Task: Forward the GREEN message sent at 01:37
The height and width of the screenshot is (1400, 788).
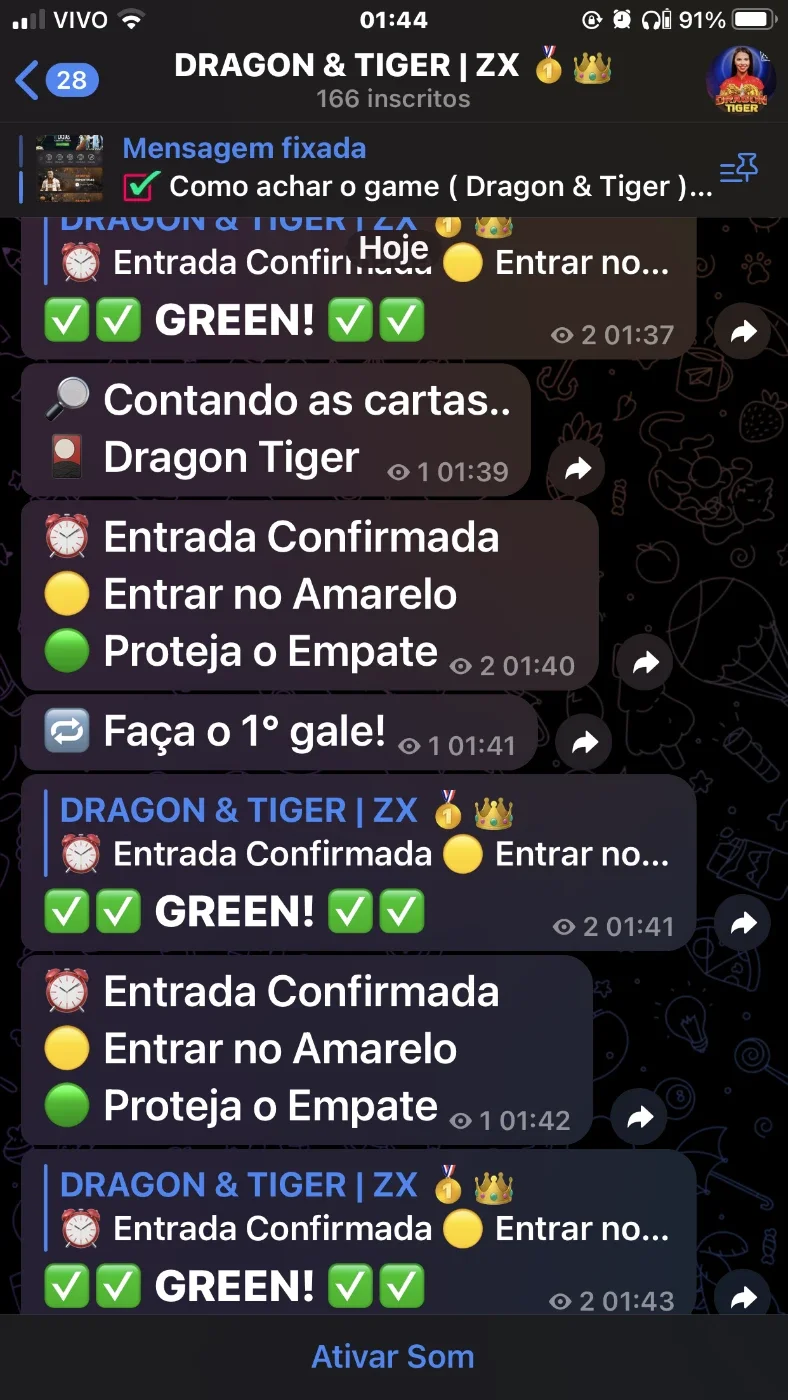Action: click(743, 332)
